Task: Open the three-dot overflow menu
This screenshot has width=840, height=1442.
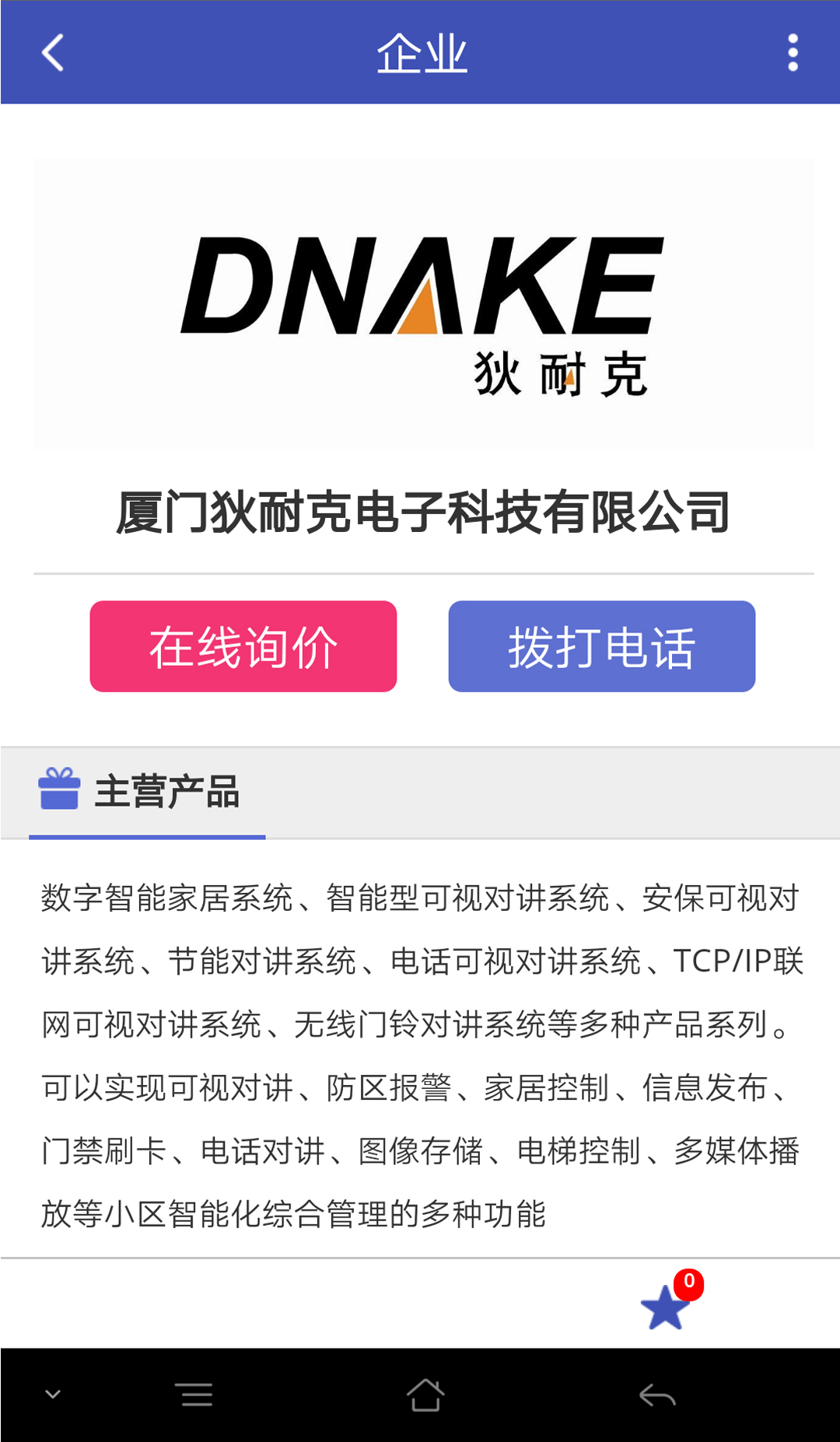Action: pyautogui.click(x=793, y=53)
